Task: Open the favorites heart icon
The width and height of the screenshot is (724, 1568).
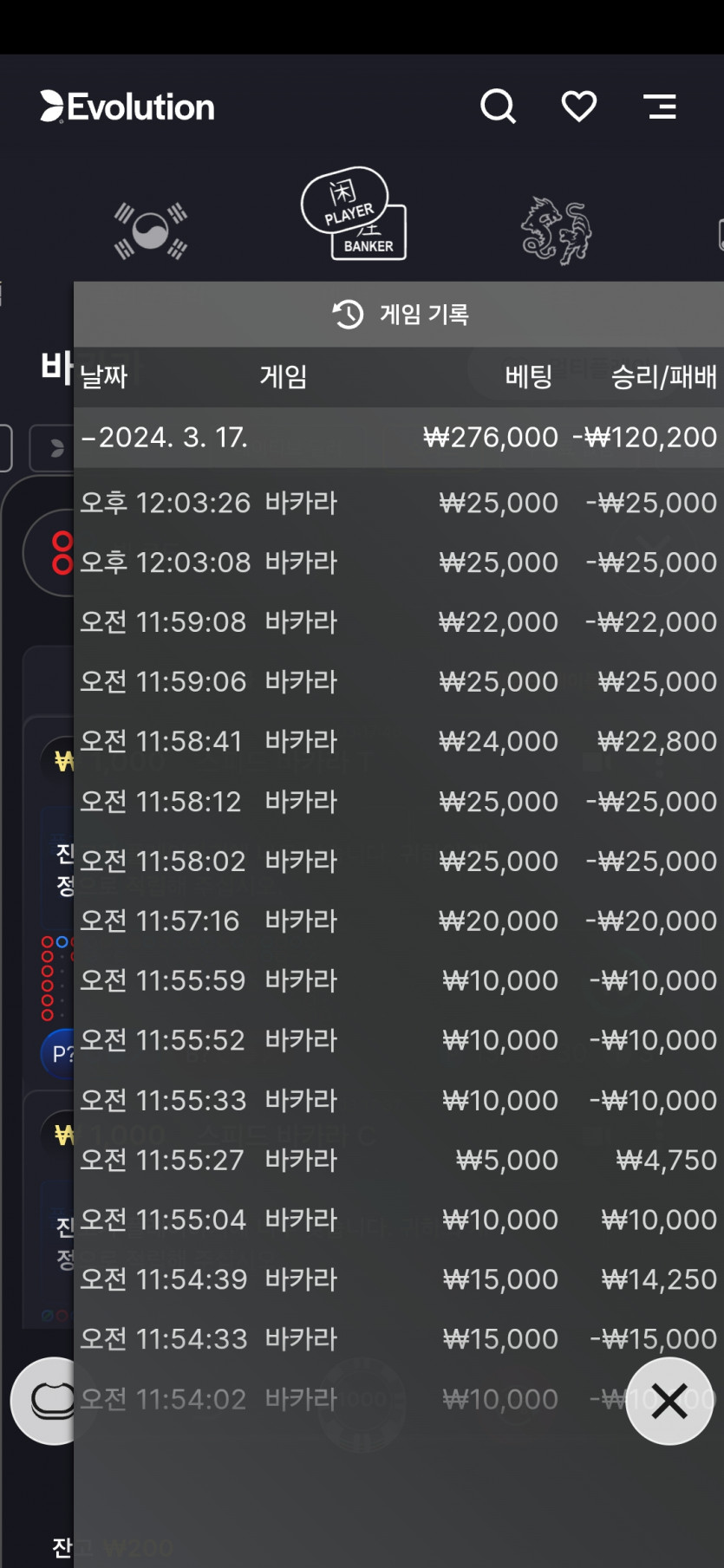Action: 579,107
